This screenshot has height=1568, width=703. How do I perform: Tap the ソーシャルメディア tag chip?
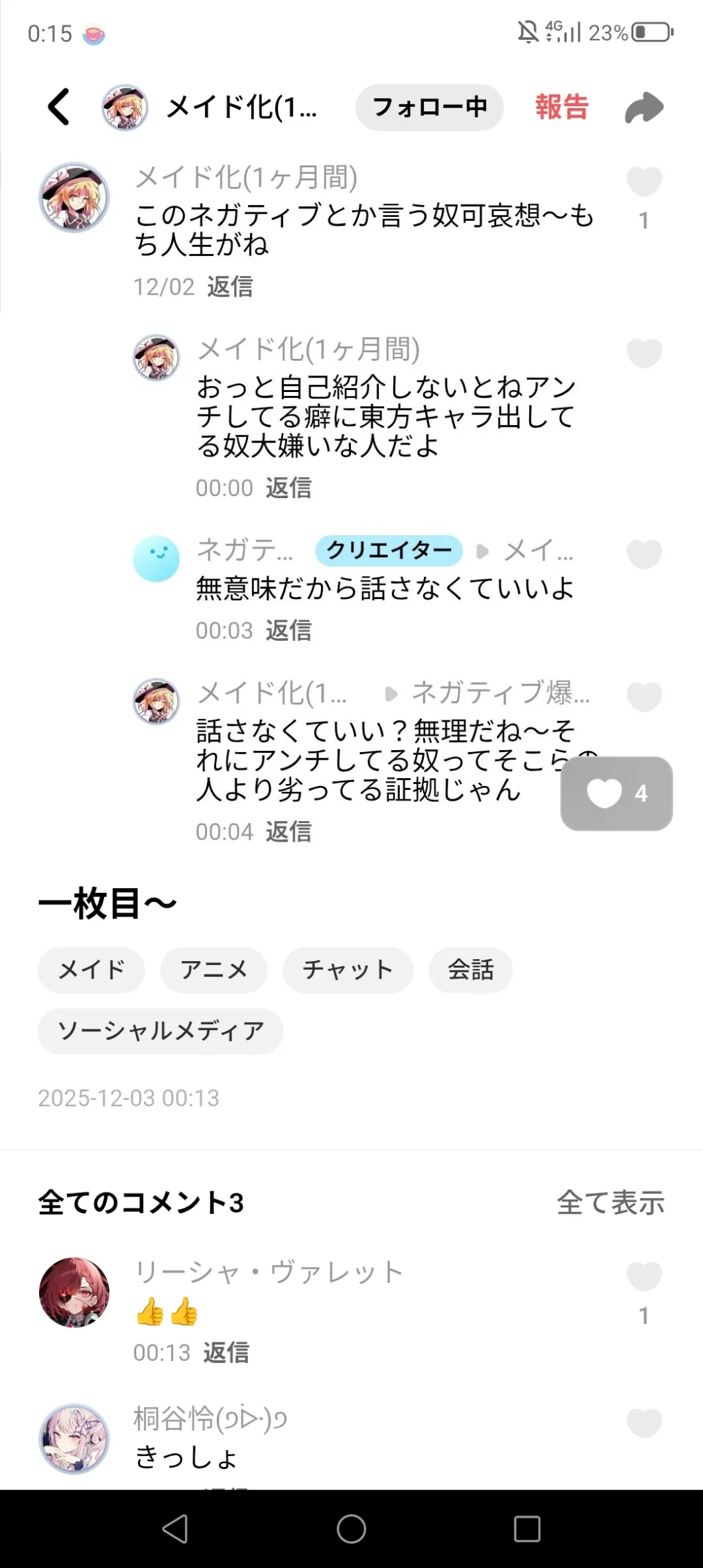[x=160, y=1031]
